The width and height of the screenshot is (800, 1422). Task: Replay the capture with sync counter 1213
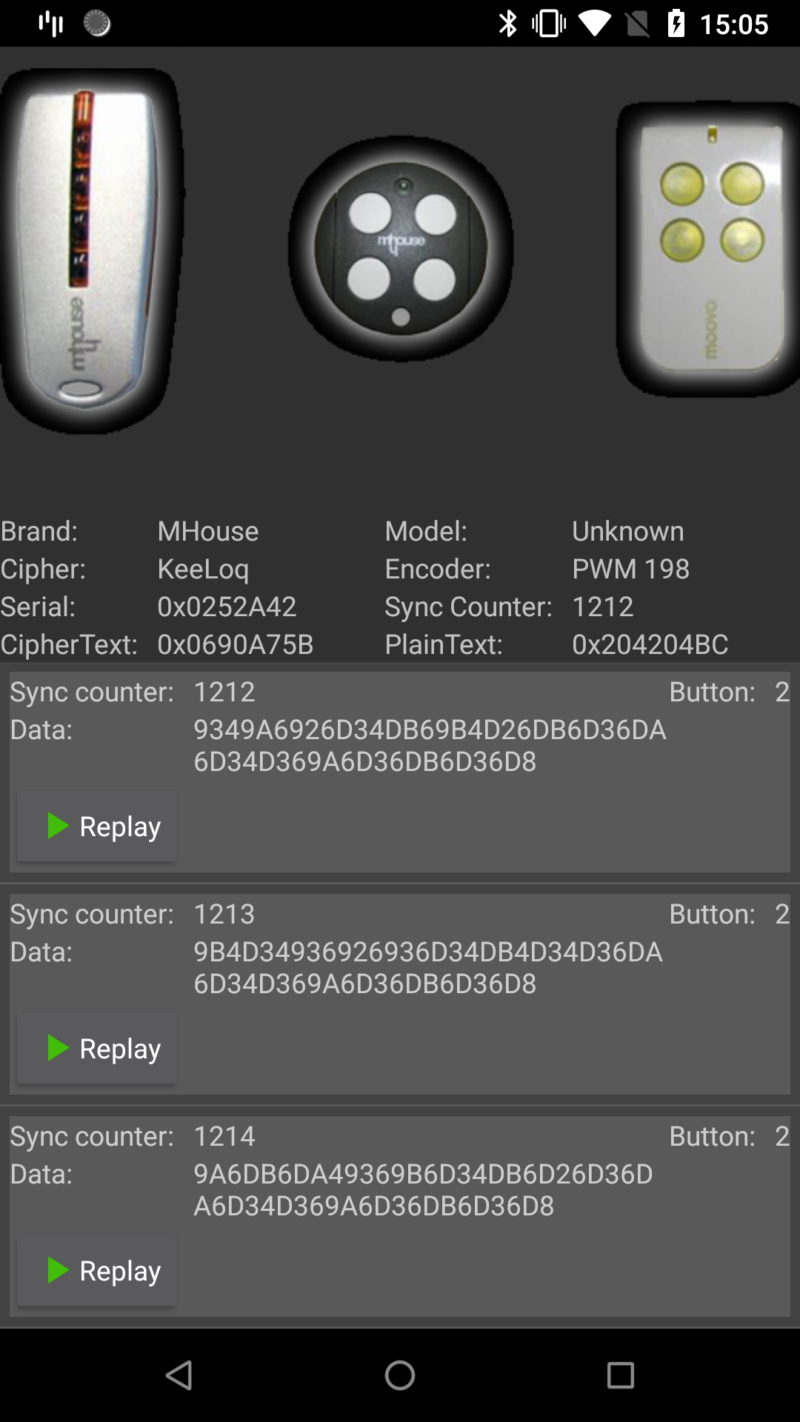(x=97, y=1048)
